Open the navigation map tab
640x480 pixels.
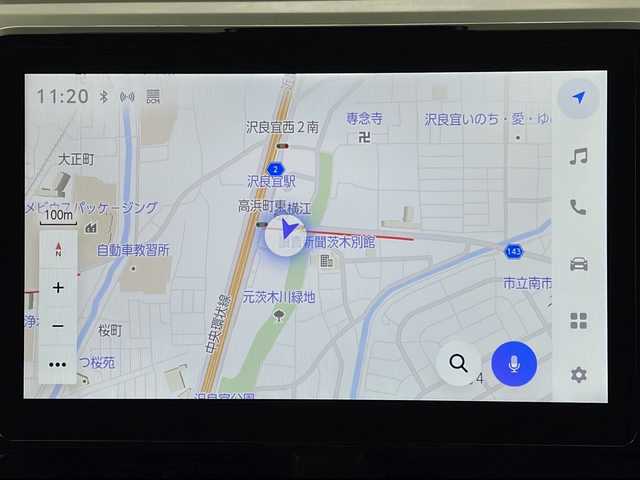click(578, 98)
